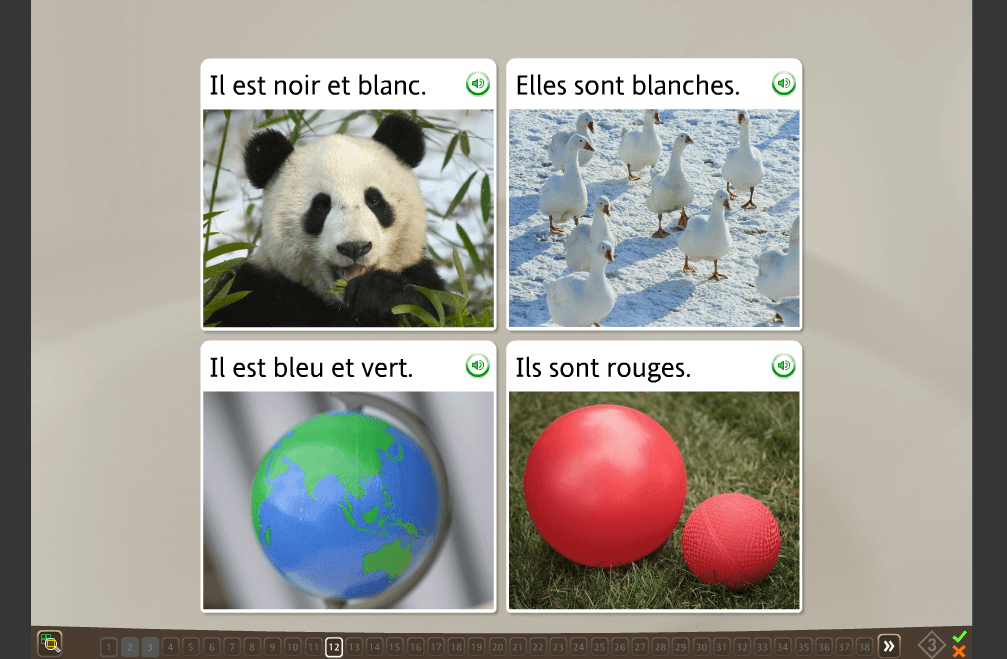
Task: Jump to screen 38 in the progress bar
Action: (x=864, y=647)
